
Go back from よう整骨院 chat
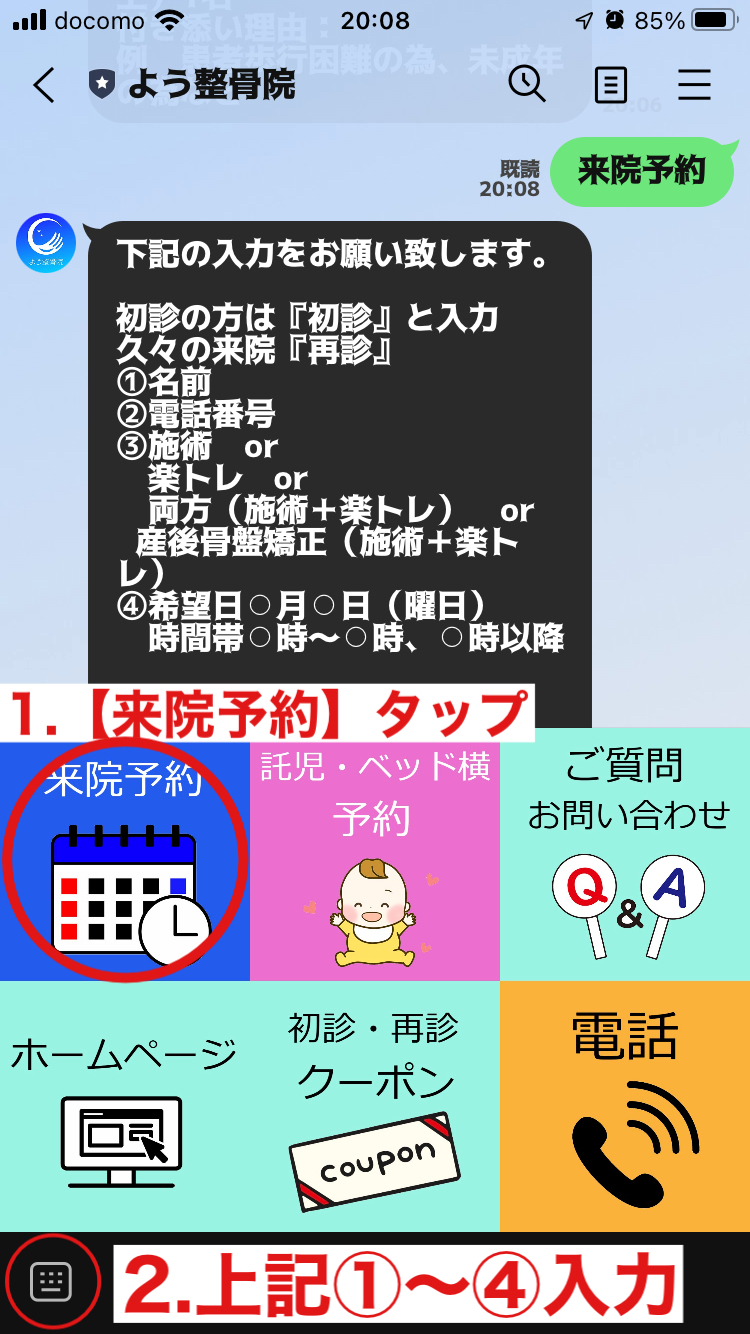44,86
